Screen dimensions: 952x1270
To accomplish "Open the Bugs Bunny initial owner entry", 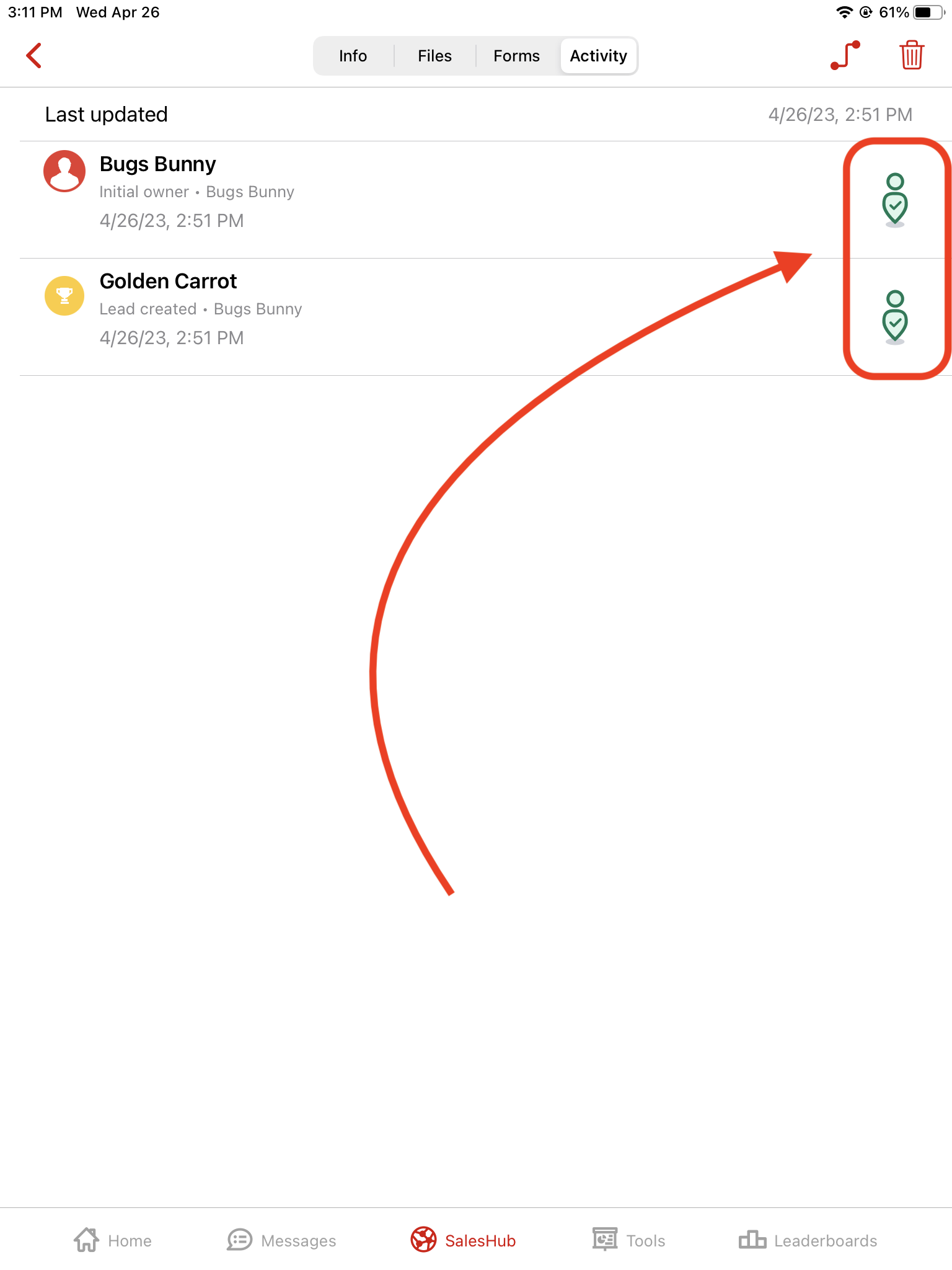I will tap(196, 192).
